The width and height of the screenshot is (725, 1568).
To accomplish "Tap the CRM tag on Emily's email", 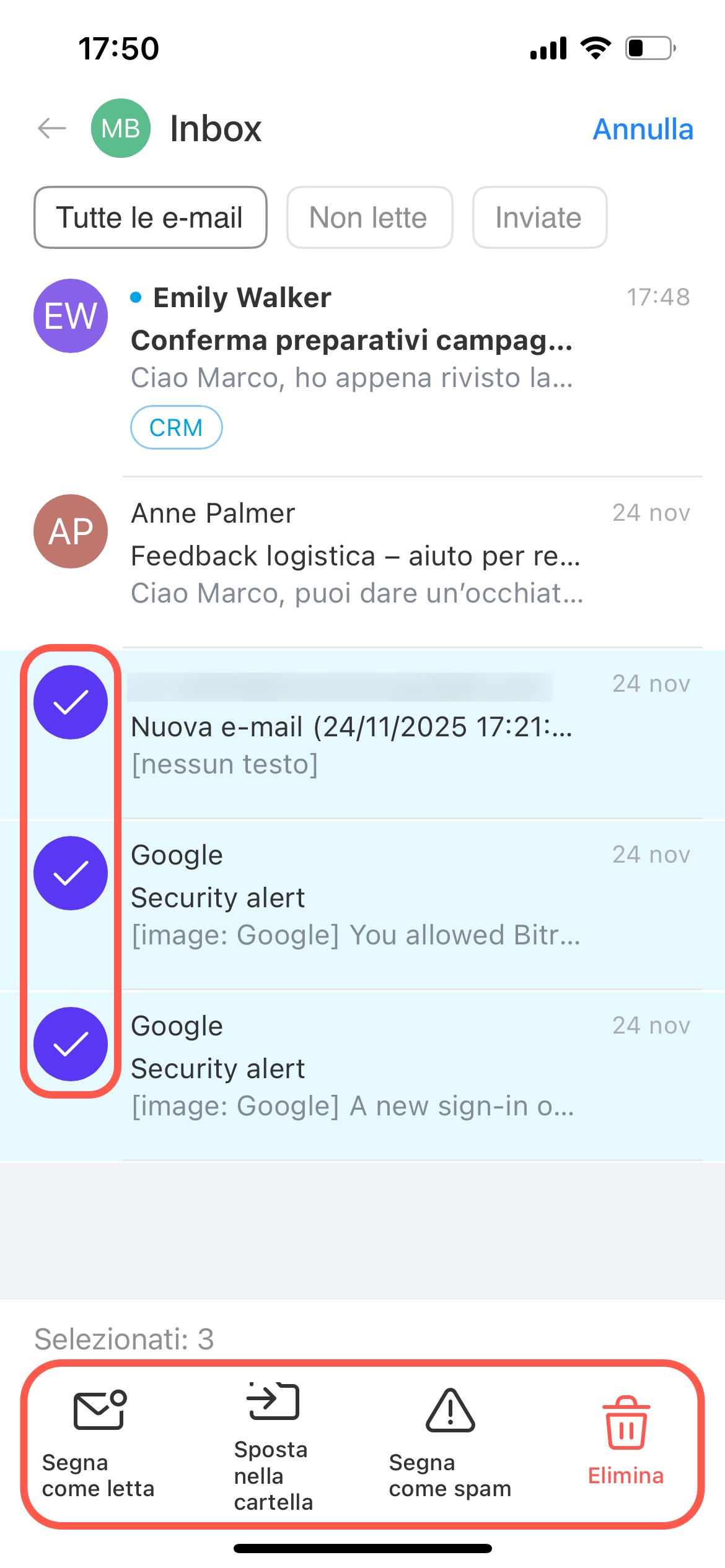I will [x=176, y=427].
